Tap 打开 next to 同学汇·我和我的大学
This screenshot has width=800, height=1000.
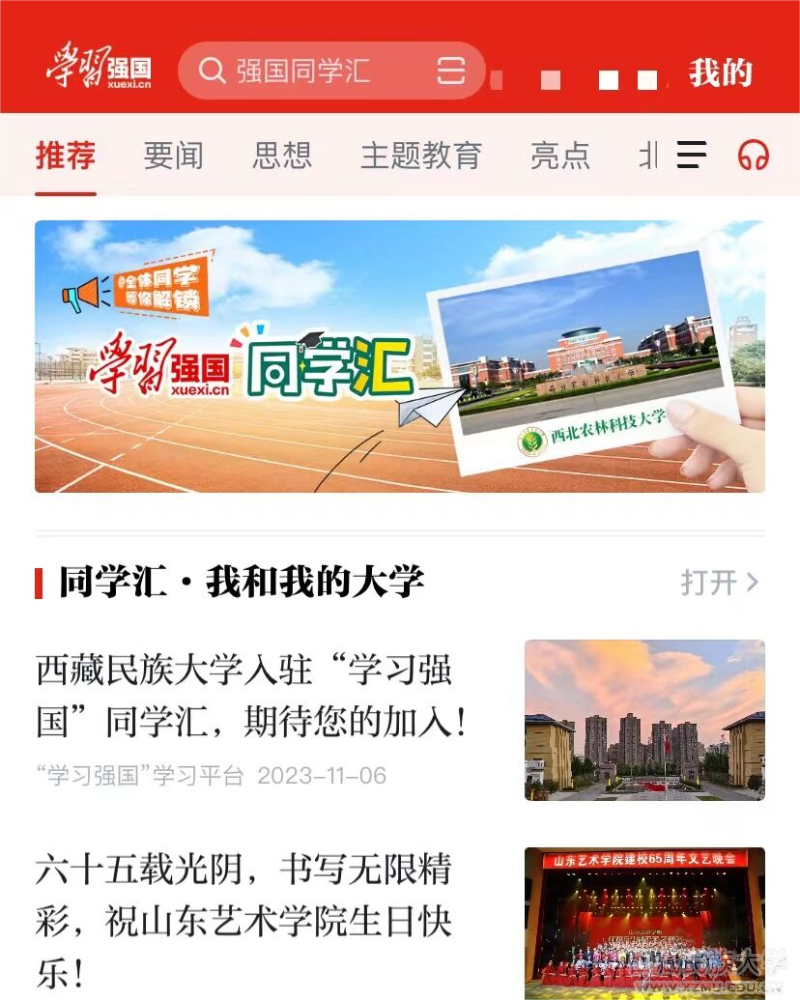click(720, 582)
